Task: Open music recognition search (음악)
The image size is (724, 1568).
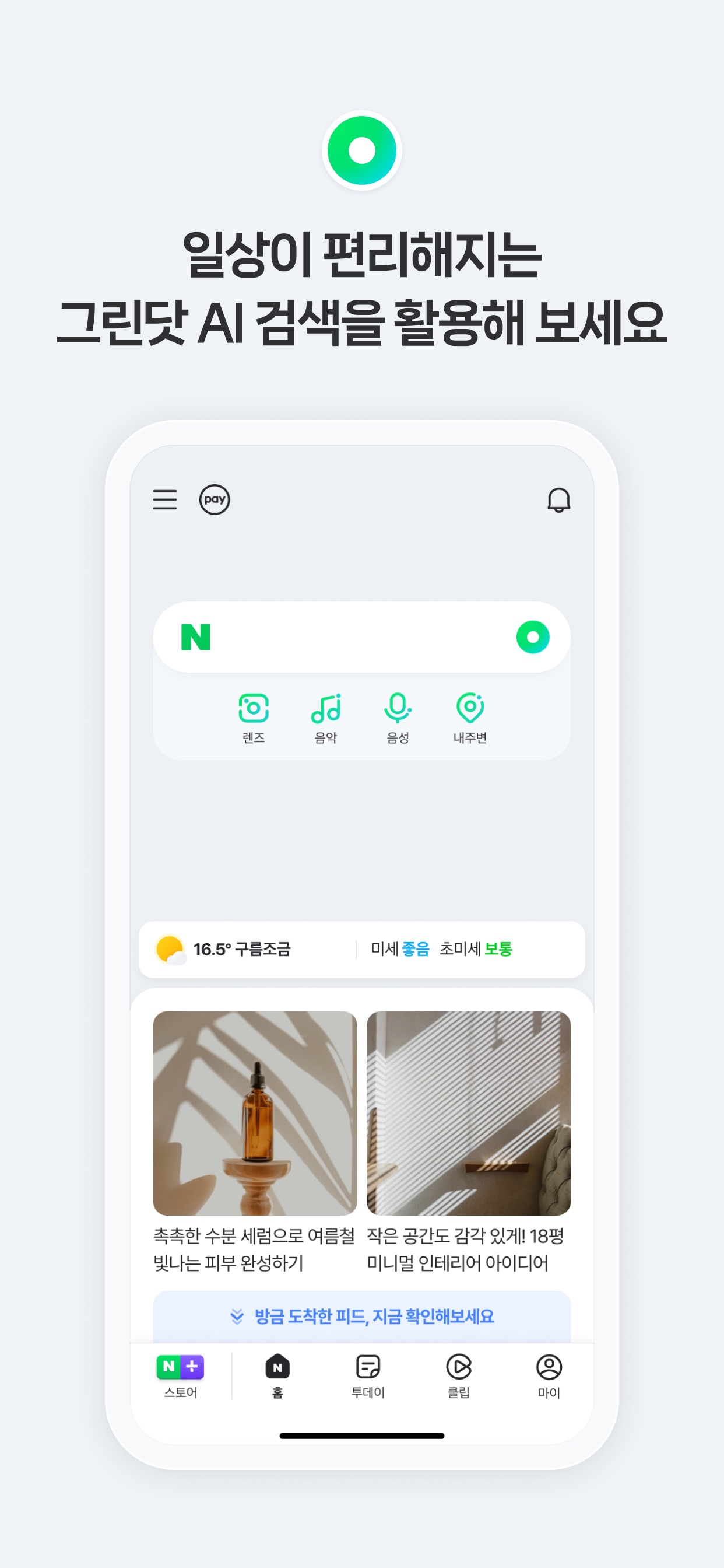Action: pos(326,710)
